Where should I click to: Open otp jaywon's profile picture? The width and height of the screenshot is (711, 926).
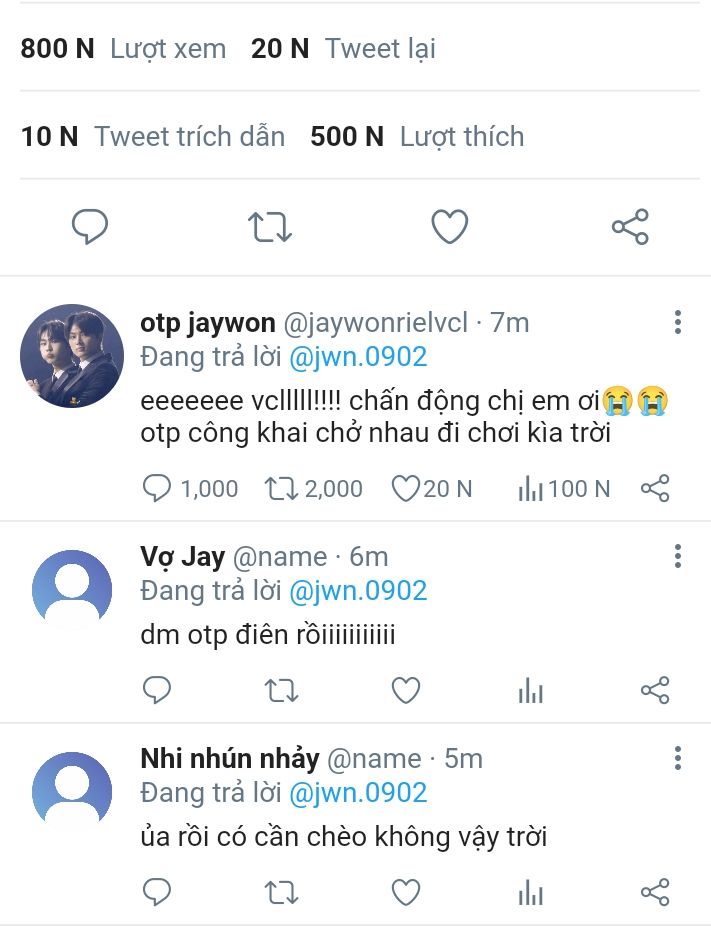pos(71,356)
